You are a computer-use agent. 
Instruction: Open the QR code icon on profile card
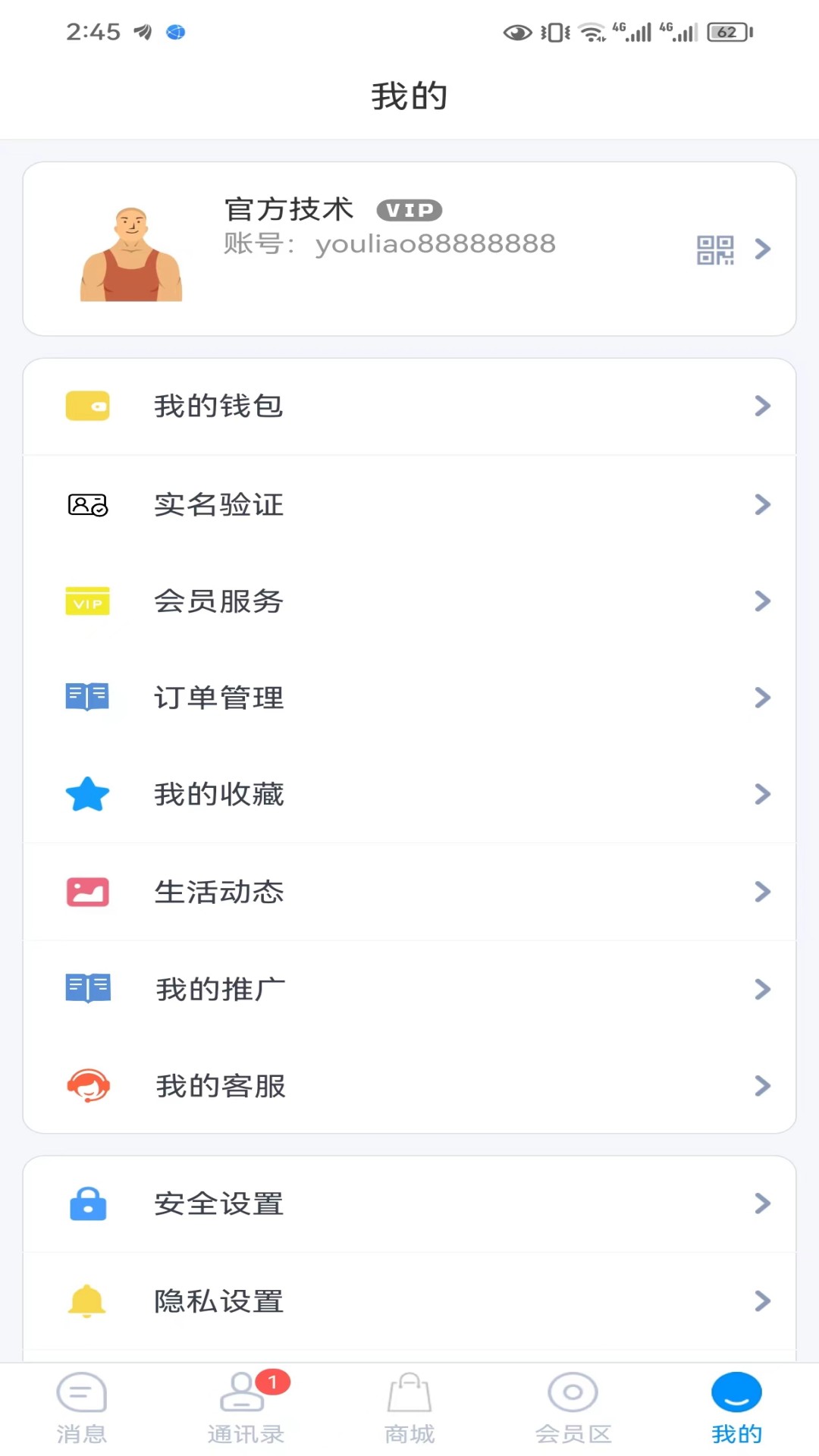click(714, 249)
